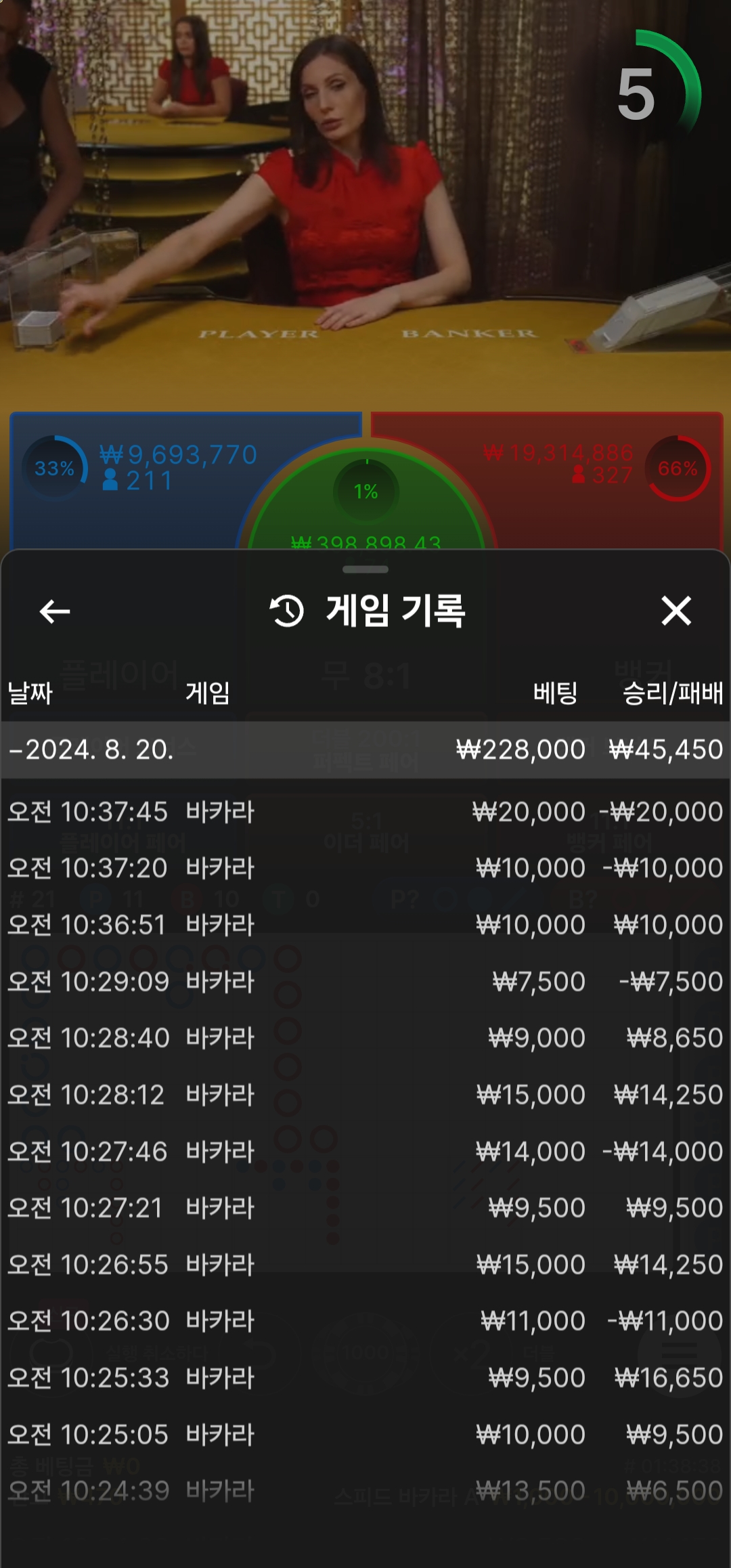Open the 오전 10:24:39 바카라 record

365,1491
